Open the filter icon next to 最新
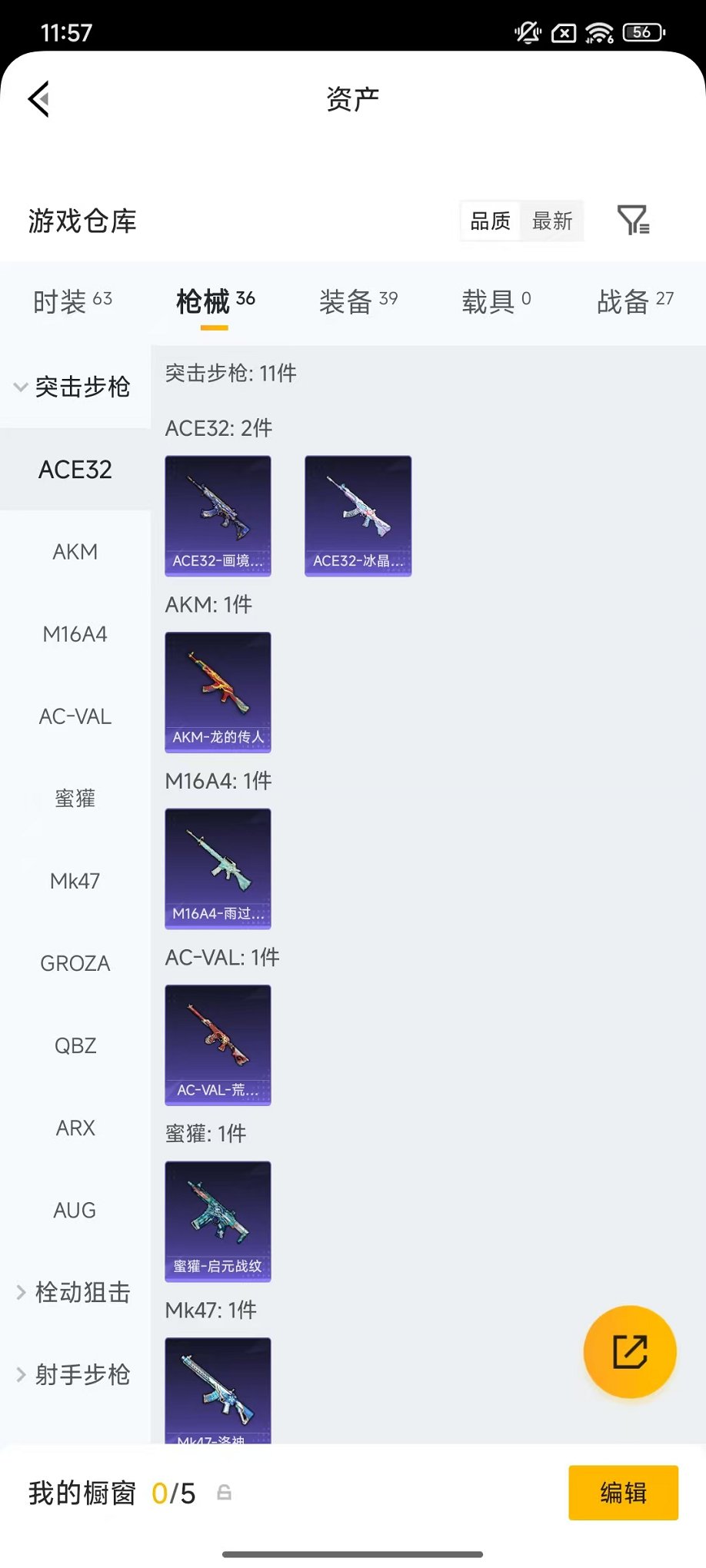Screen dimensions: 706x1568 click(x=633, y=221)
